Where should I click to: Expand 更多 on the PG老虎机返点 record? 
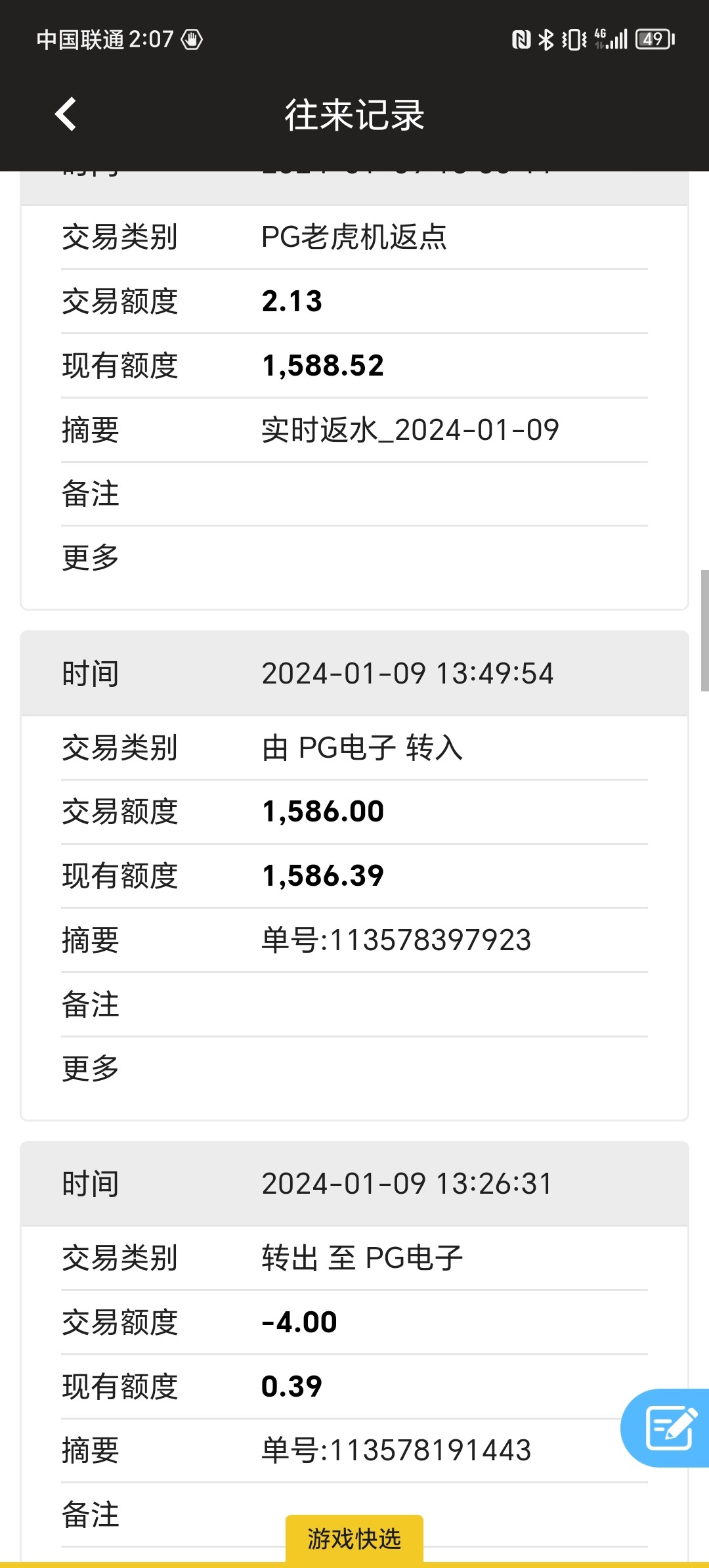point(91,556)
